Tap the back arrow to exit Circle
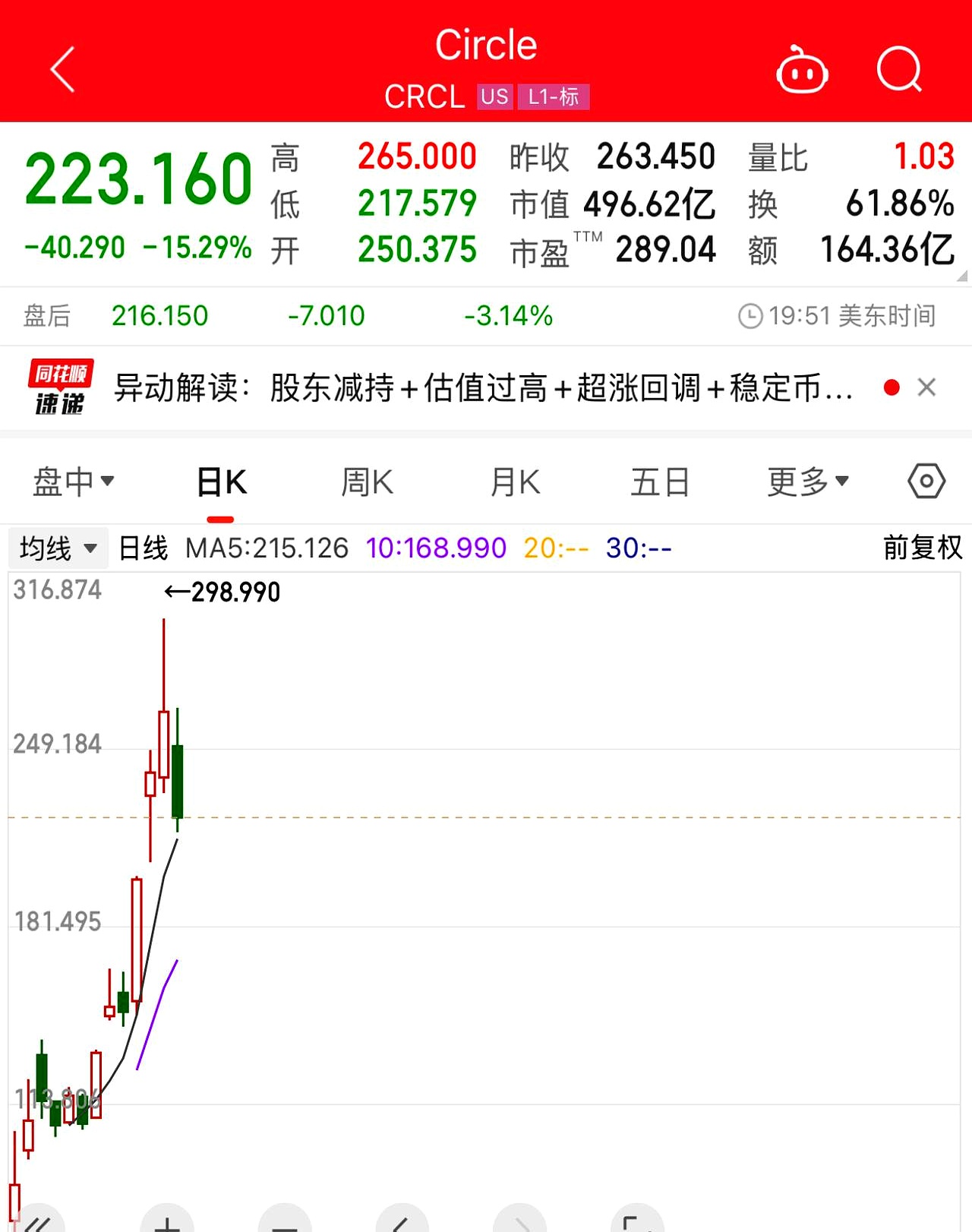Viewport: 972px width, 1232px height. click(x=62, y=68)
